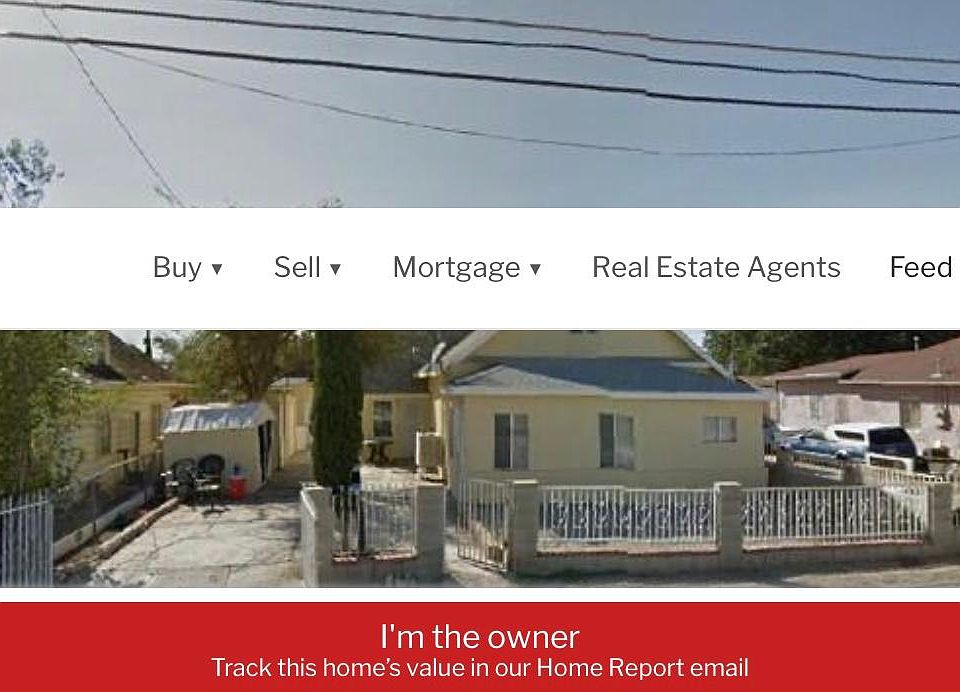Viewport: 960px width, 692px height.
Task: Expand the Sell dropdown menu
Action: (x=307, y=268)
